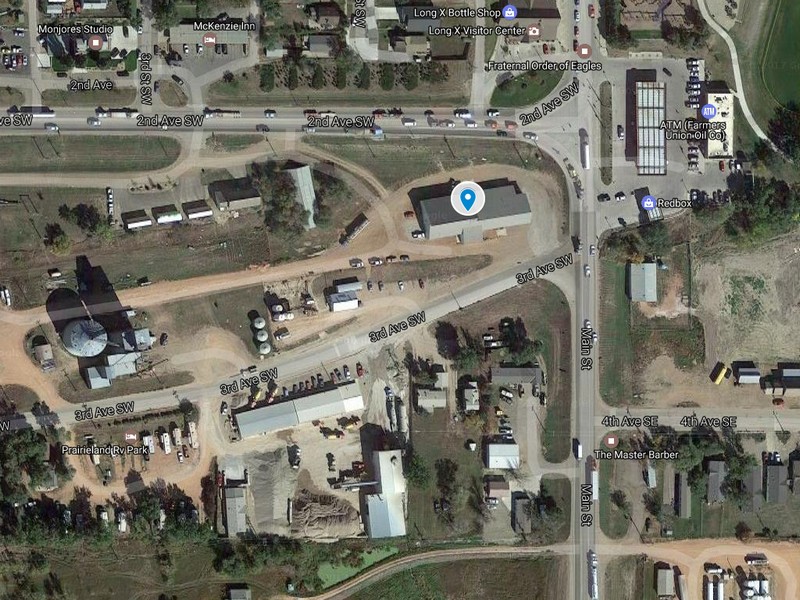Select the McKenzie Inn marker
The height and width of the screenshot is (600, 800).
coord(209,38)
